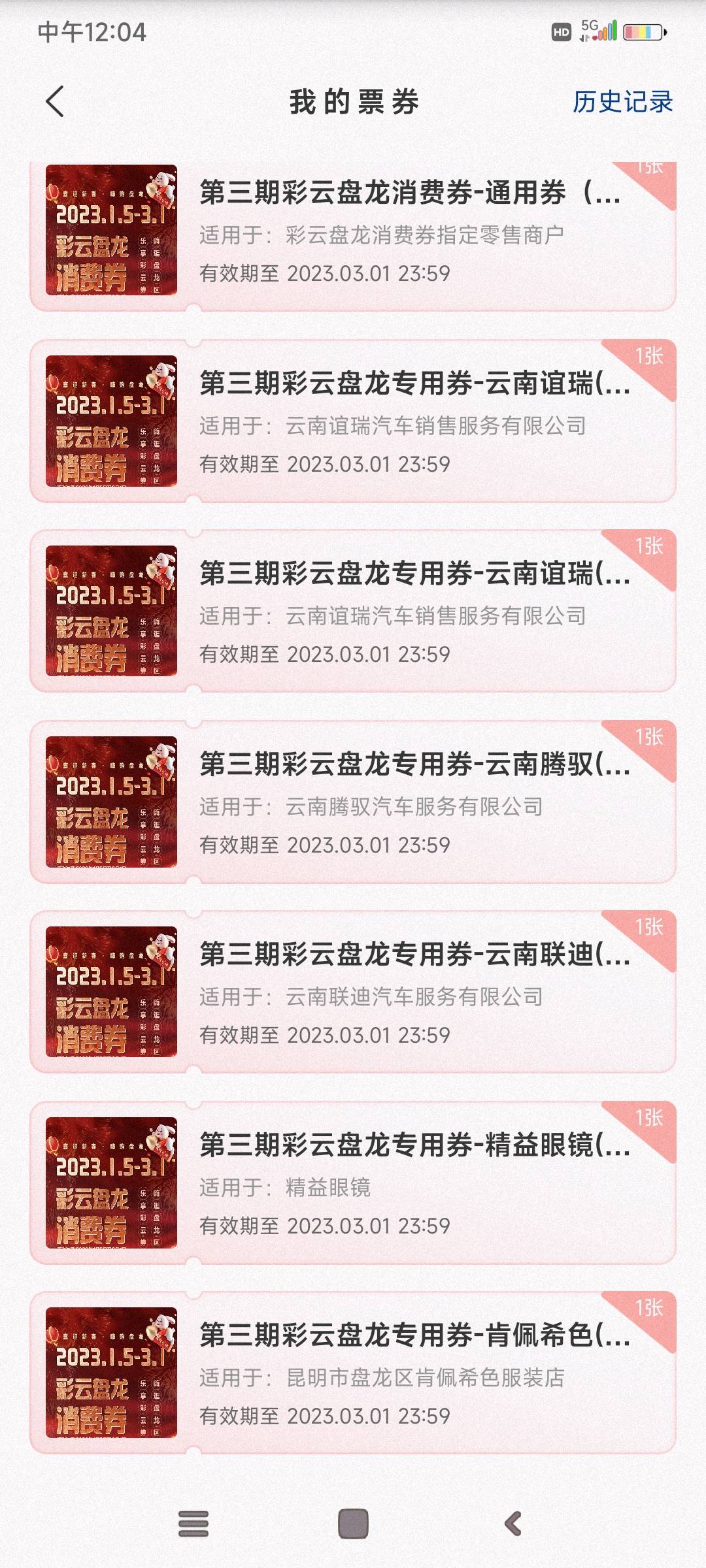Open recent apps from navigation bar
This screenshot has height=1568, width=706.
[x=193, y=1524]
